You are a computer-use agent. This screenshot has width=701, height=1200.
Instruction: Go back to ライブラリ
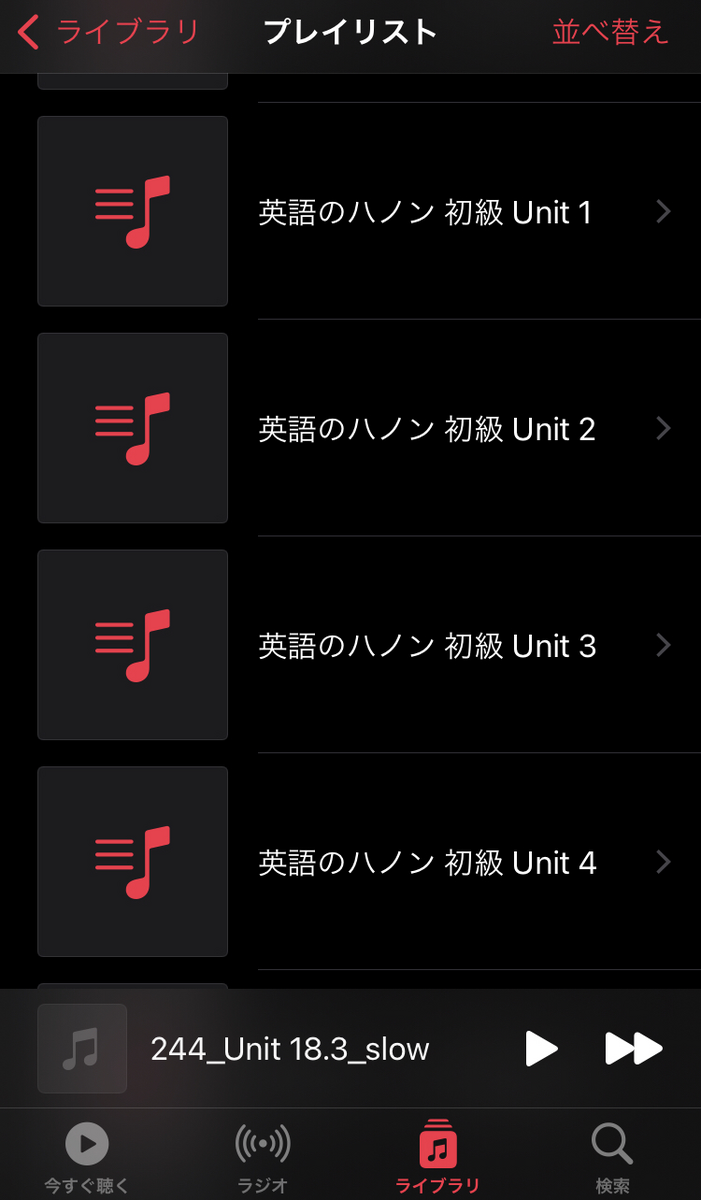[108, 33]
